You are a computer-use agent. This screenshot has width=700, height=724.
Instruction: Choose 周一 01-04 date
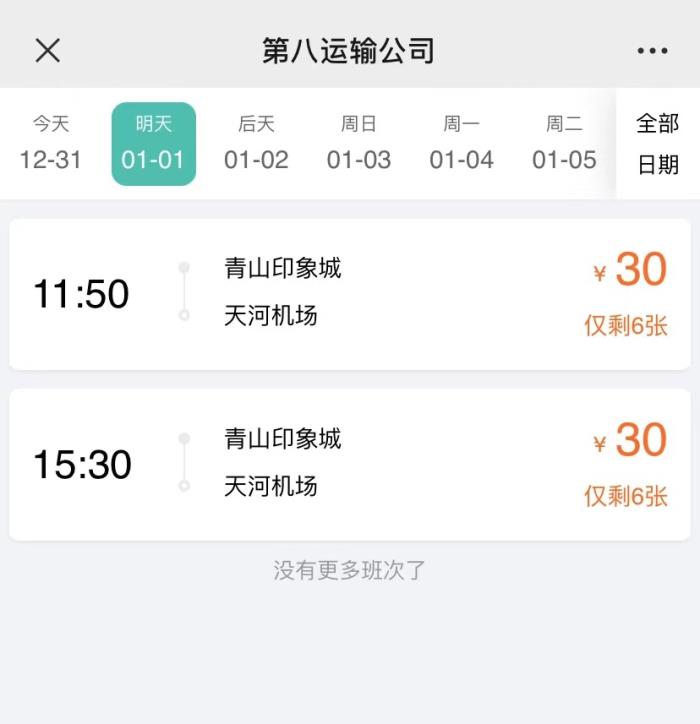point(461,143)
